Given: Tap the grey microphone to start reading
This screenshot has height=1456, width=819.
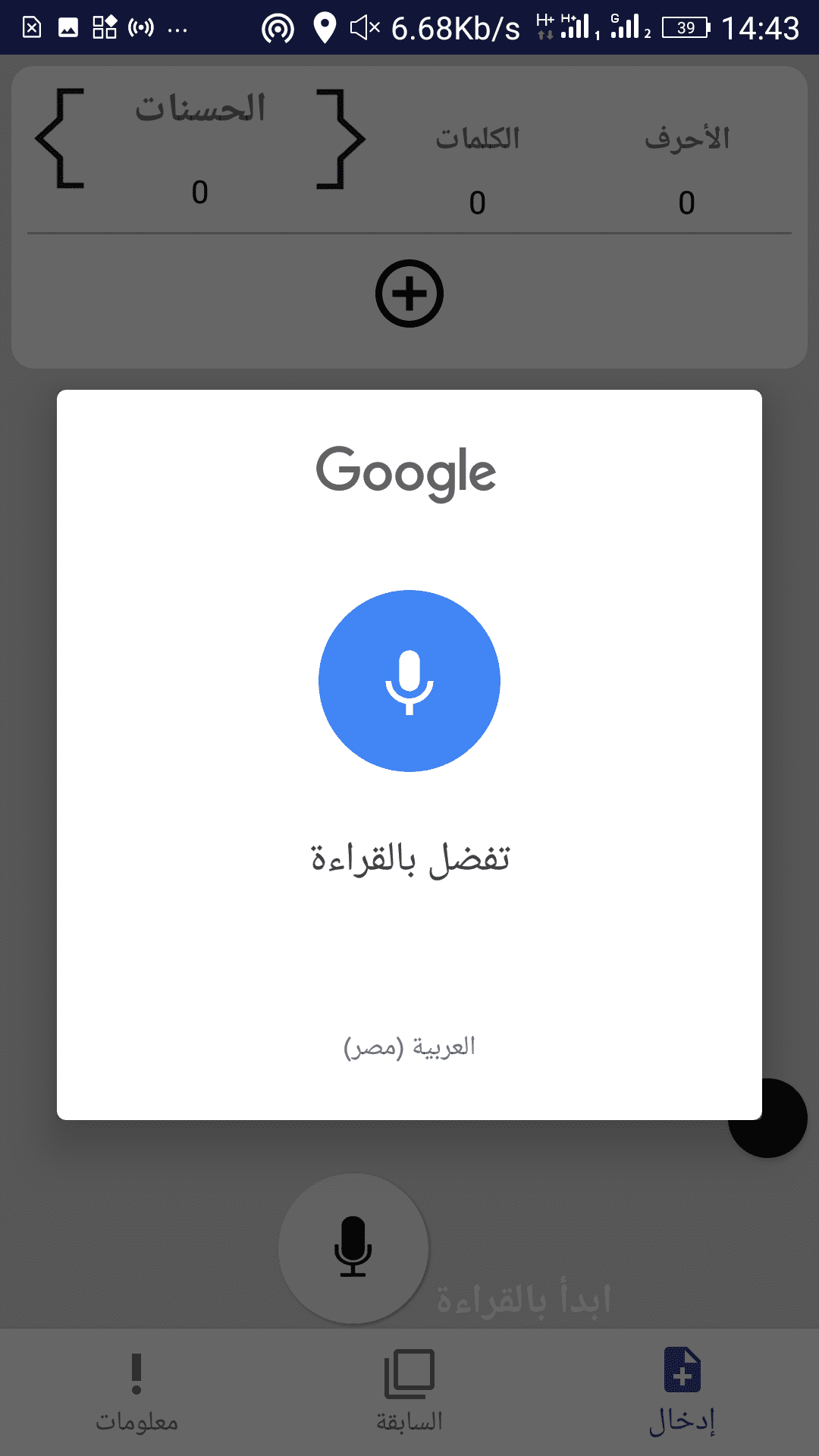Looking at the screenshot, I should coord(353,1247).
